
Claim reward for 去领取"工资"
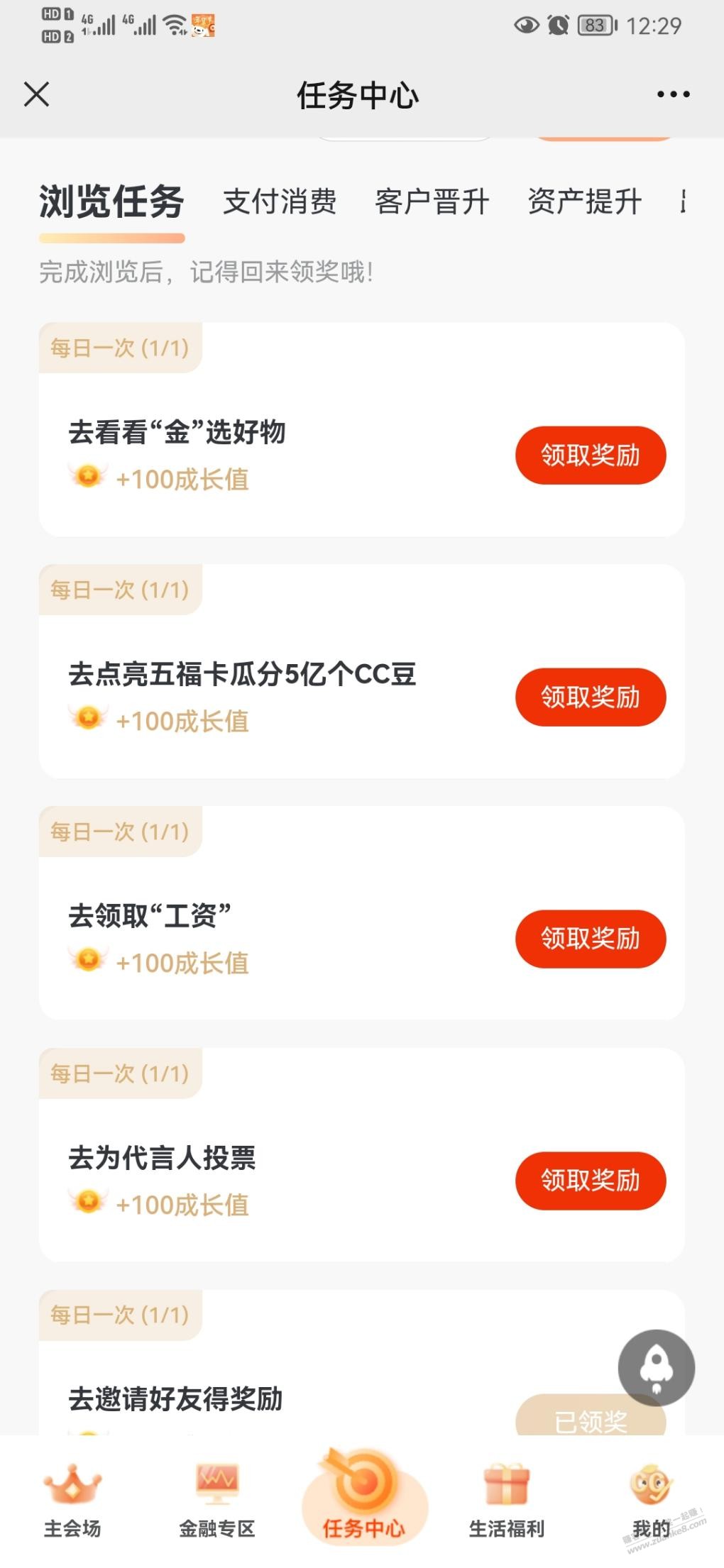point(591,939)
